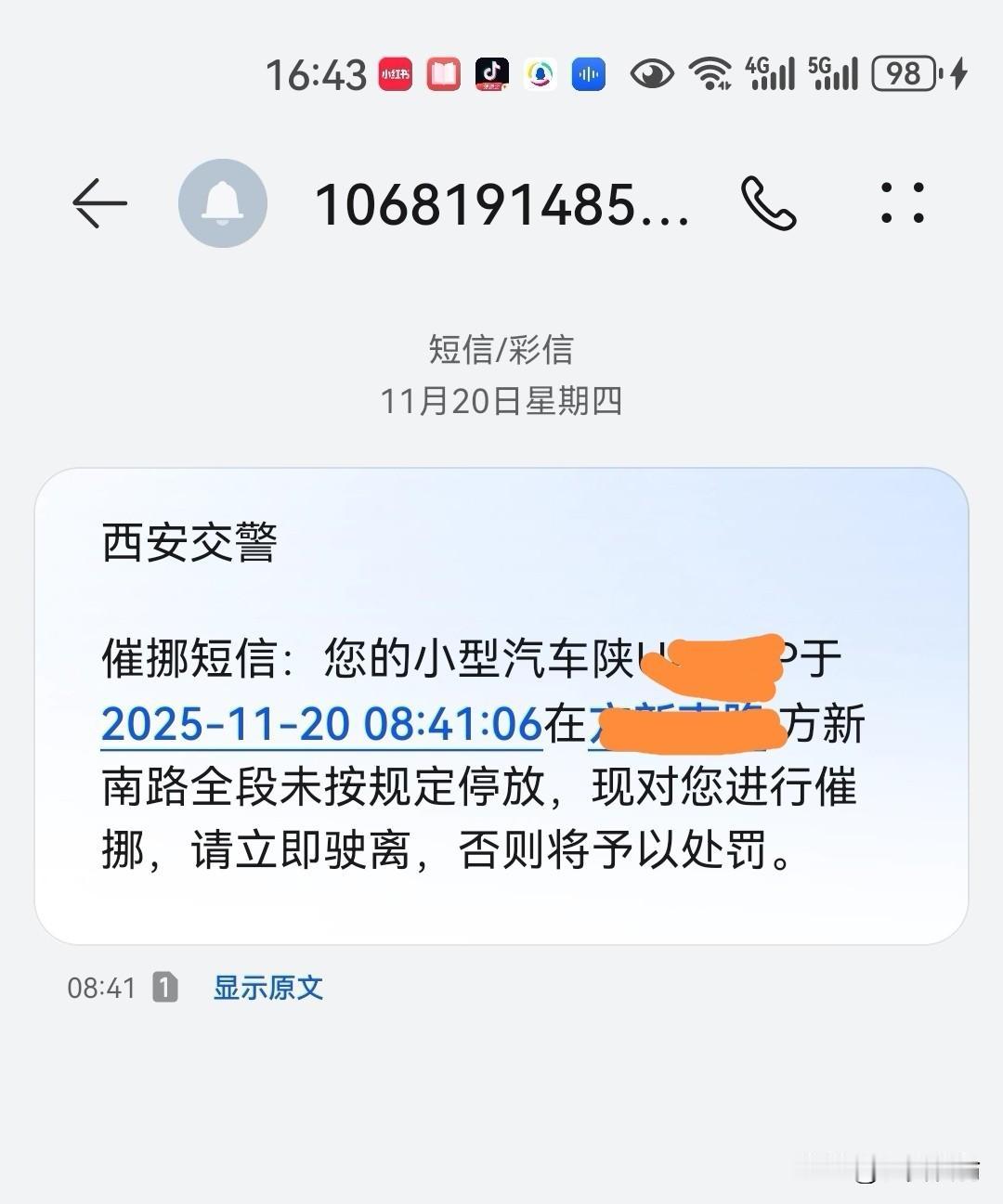
Task: Open the overflow menu via two-dot icon
Action: (x=903, y=204)
